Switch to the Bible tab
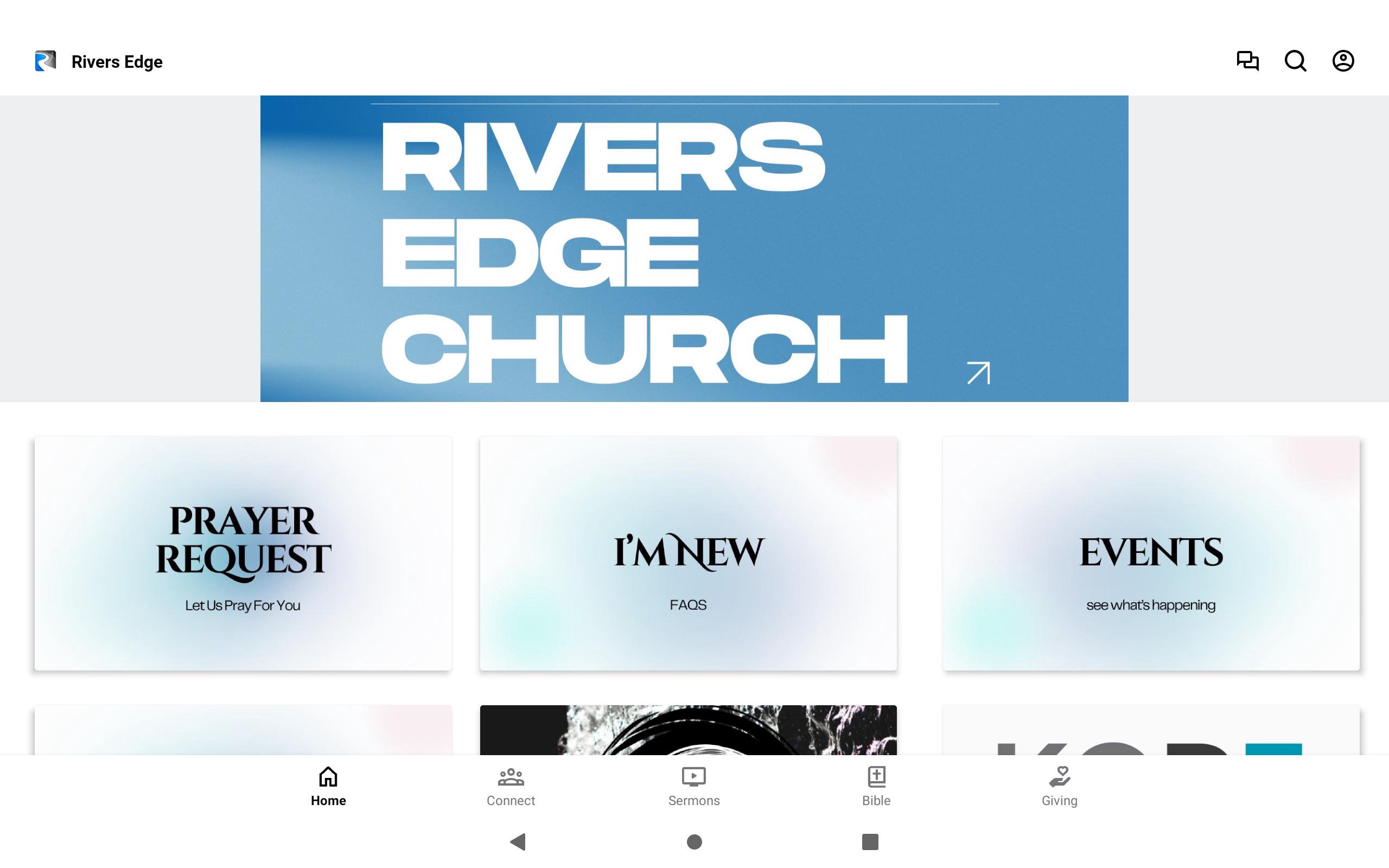The width and height of the screenshot is (1389, 868). (x=876, y=787)
